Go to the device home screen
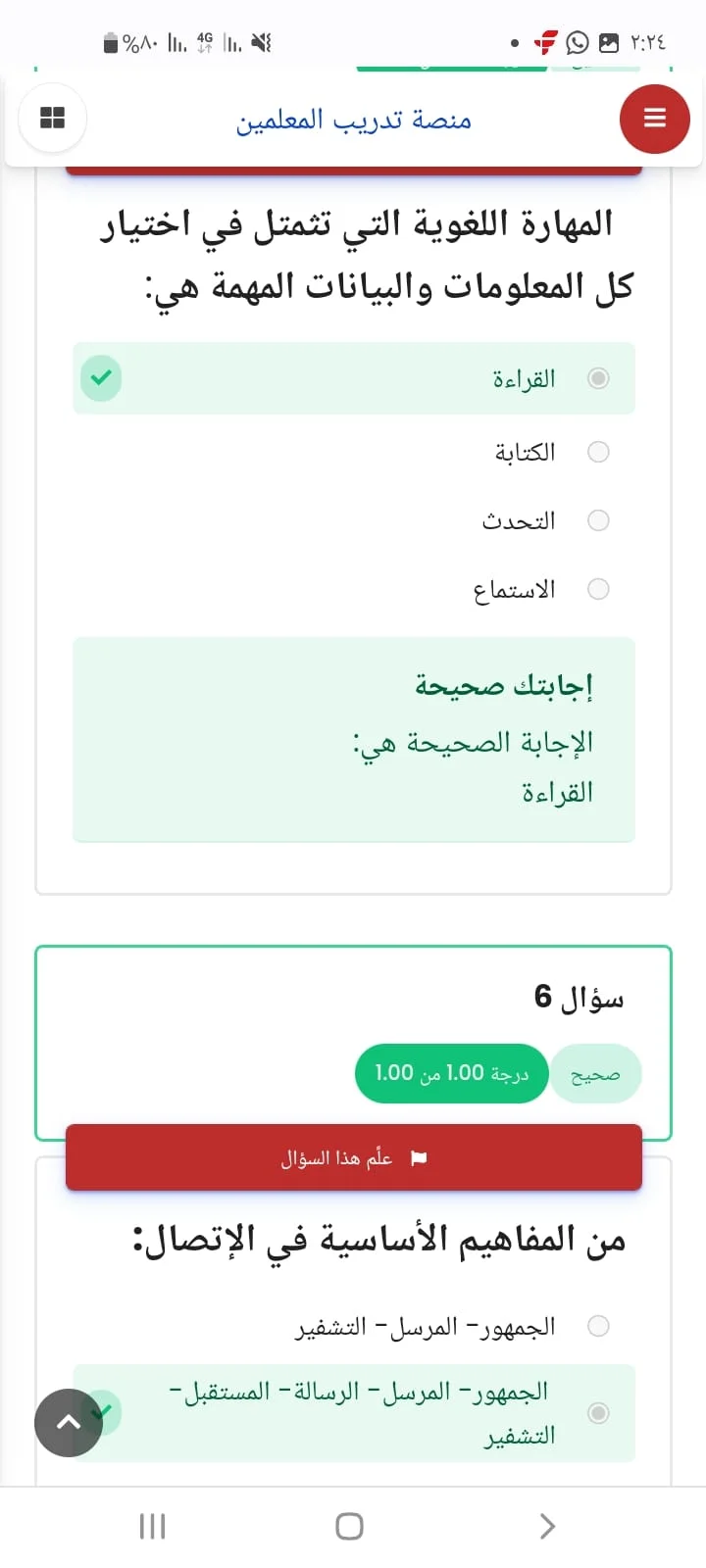The width and height of the screenshot is (706, 1568). point(349,1526)
